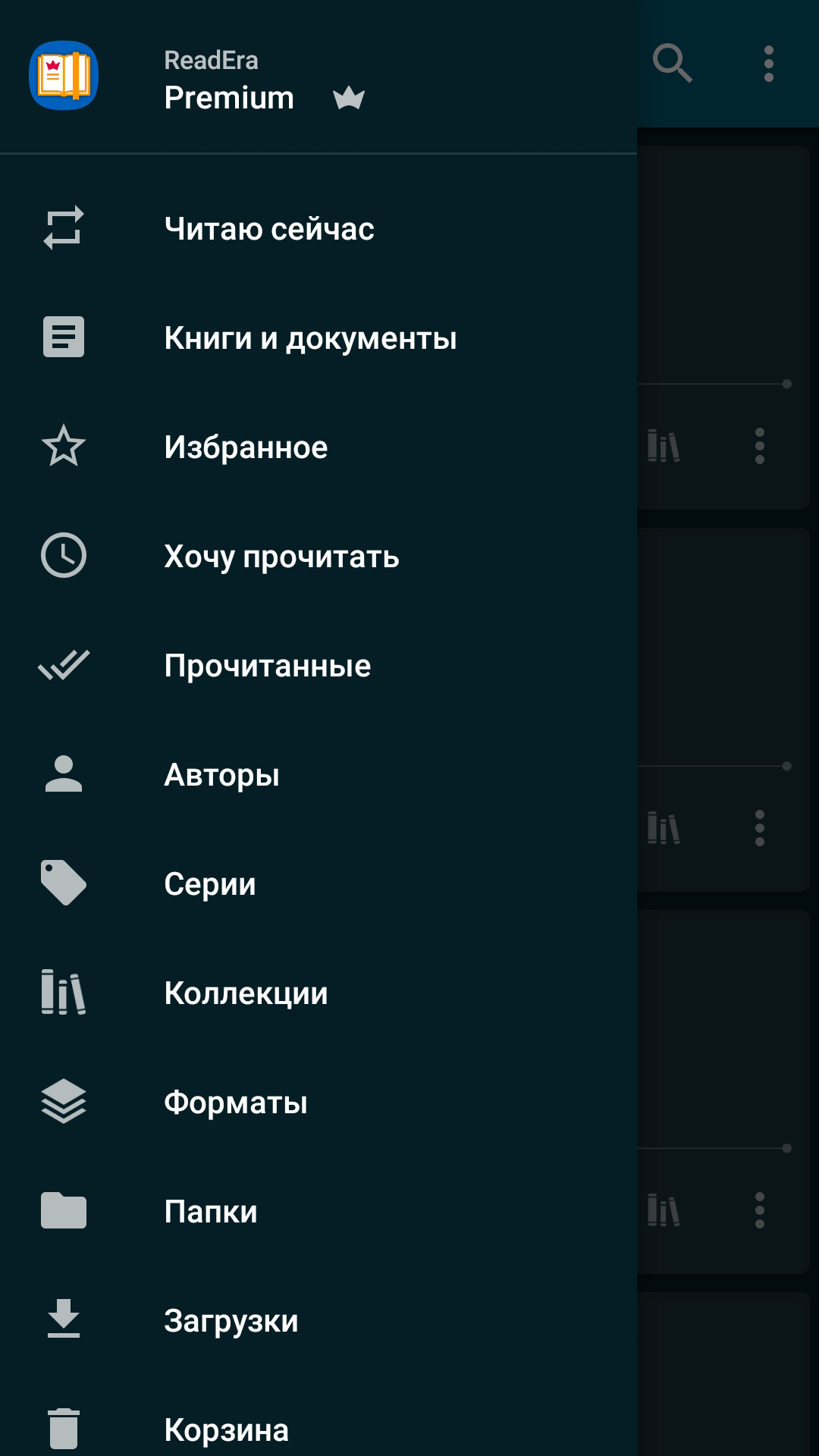This screenshot has width=819, height=1456.
Task: Open the Папки browser
Action: [x=211, y=1211]
